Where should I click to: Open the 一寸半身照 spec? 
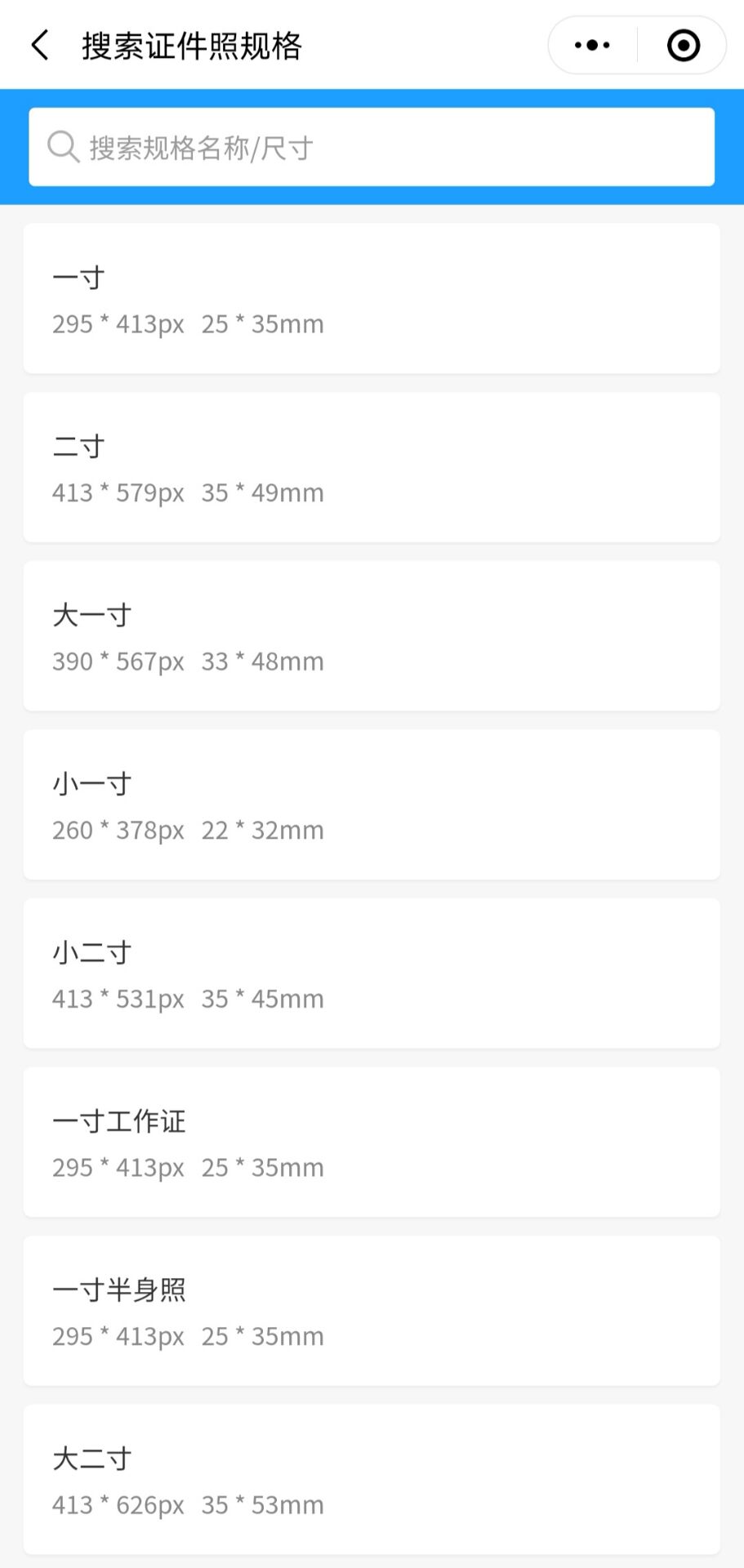(x=372, y=1311)
